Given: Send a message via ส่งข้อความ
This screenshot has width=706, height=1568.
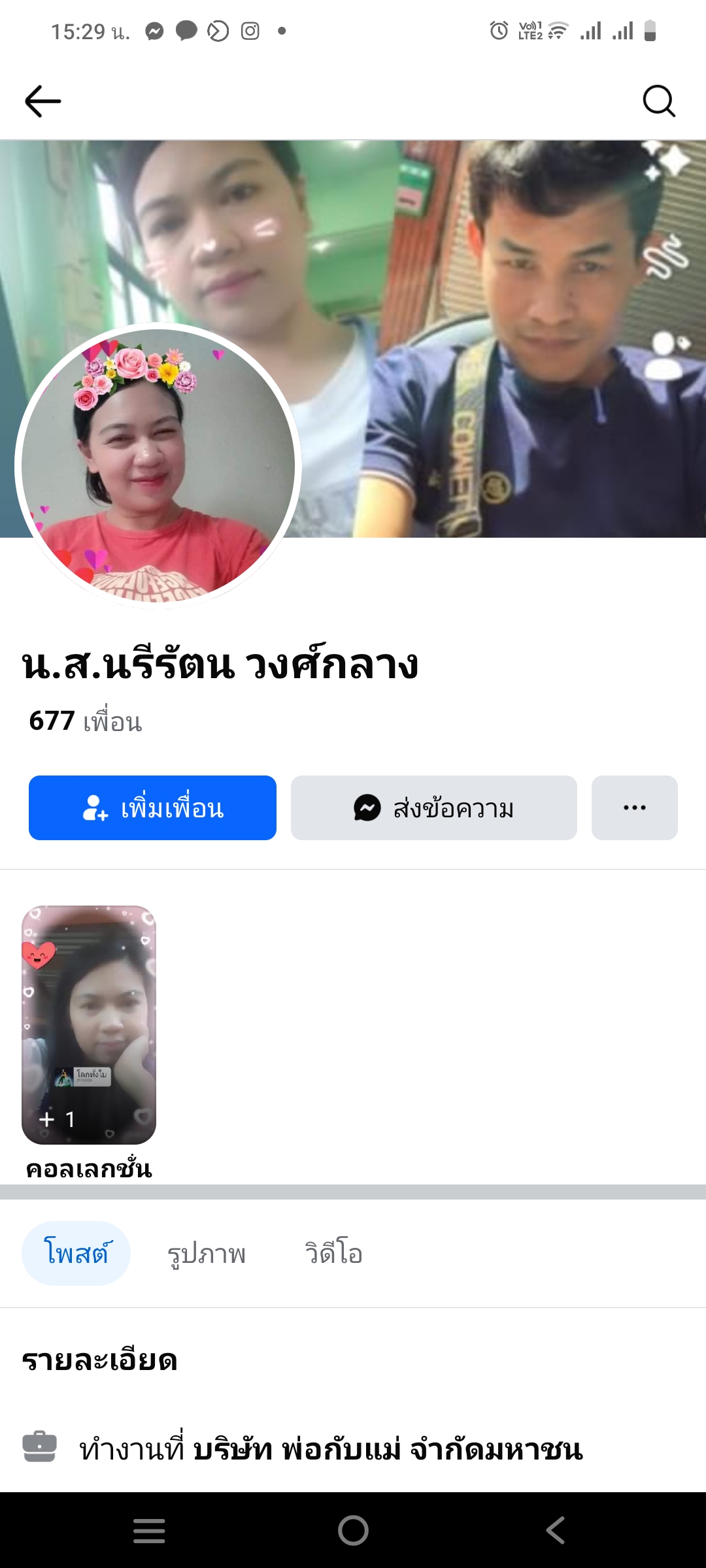Looking at the screenshot, I should [x=433, y=808].
